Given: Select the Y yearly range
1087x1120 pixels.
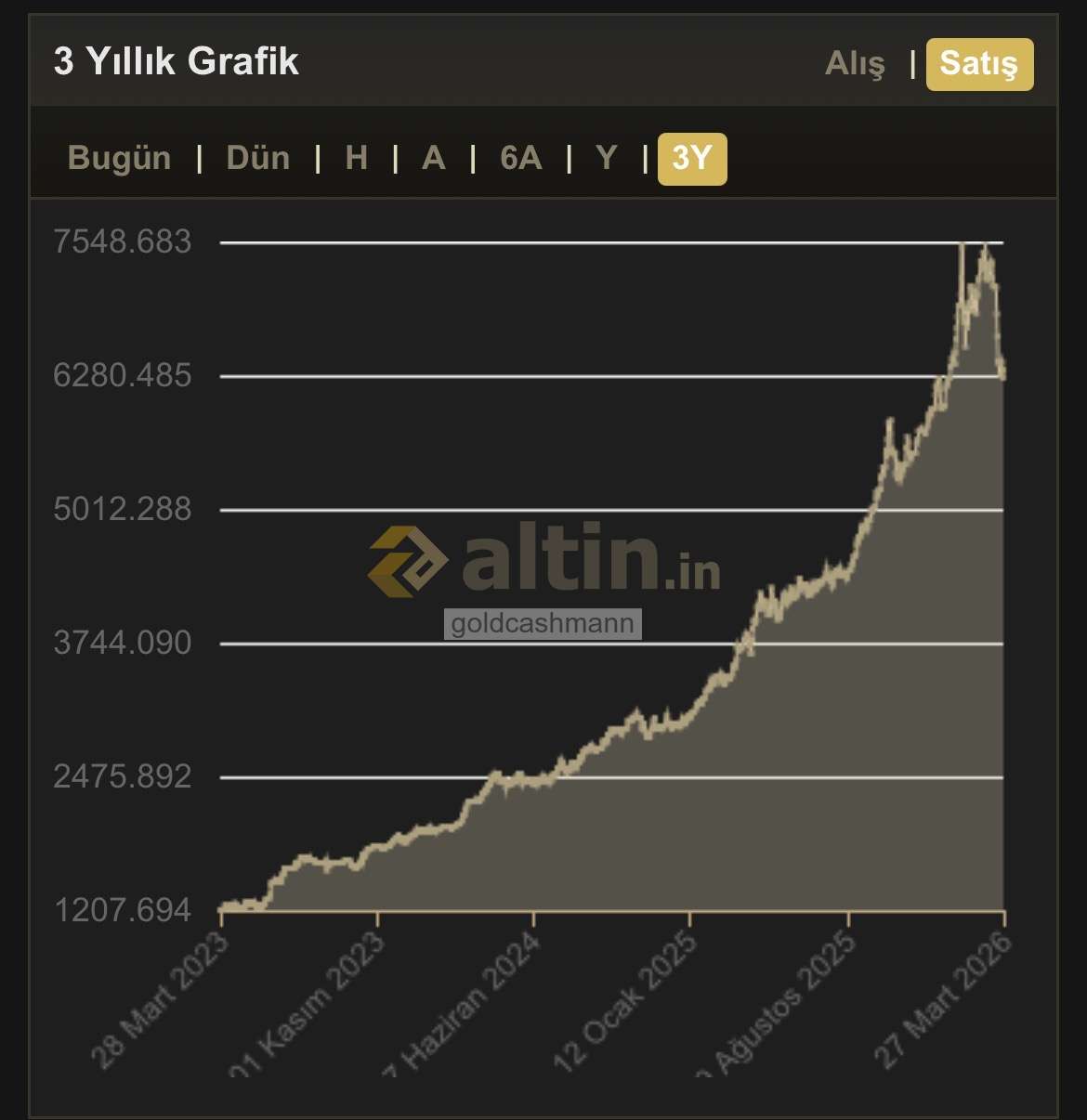Looking at the screenshot, I should (x=606, y=158).
